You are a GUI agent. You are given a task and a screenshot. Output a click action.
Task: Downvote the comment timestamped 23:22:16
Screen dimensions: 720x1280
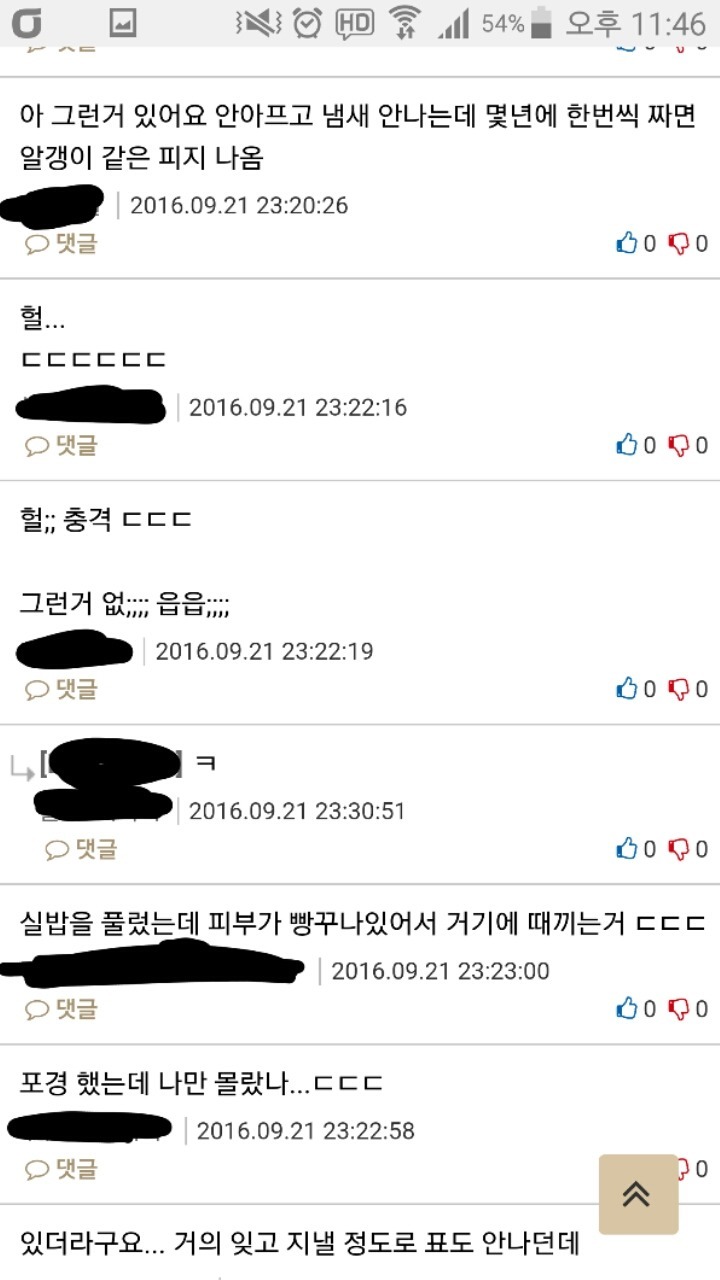pyautogui.click(x=679, y=445)
